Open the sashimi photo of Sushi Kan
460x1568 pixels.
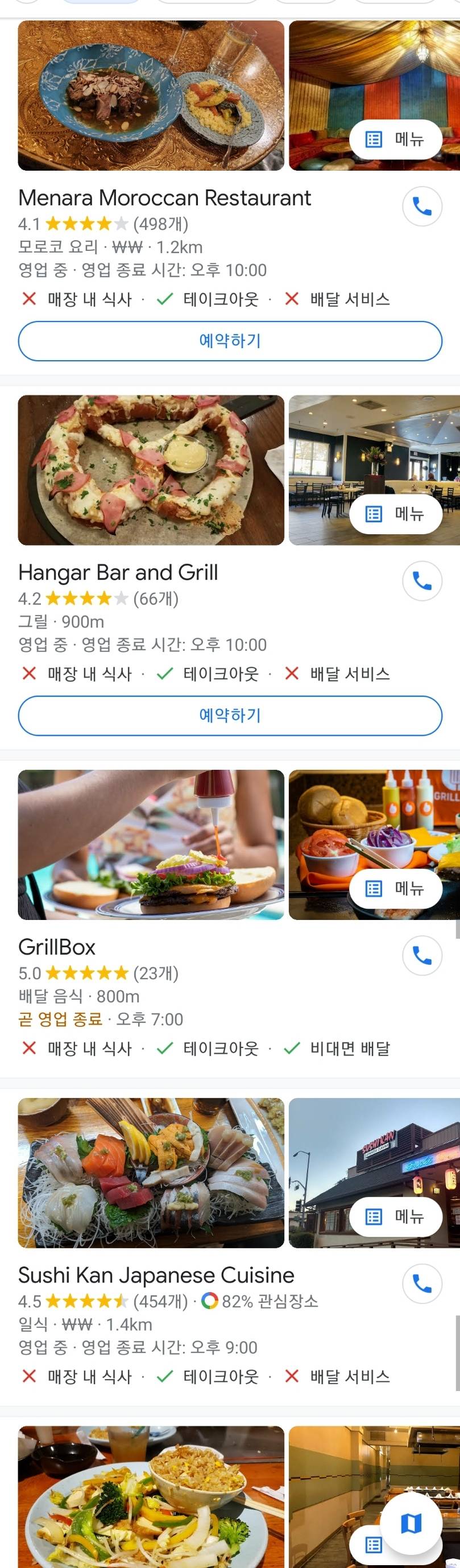point(151,1173)
